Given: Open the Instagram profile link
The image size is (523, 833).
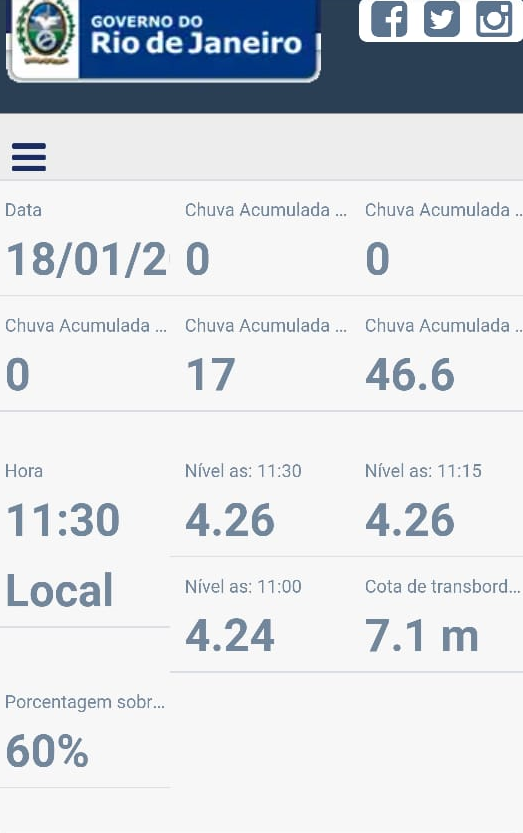Looking at the screenshot, I should (494, 19).
